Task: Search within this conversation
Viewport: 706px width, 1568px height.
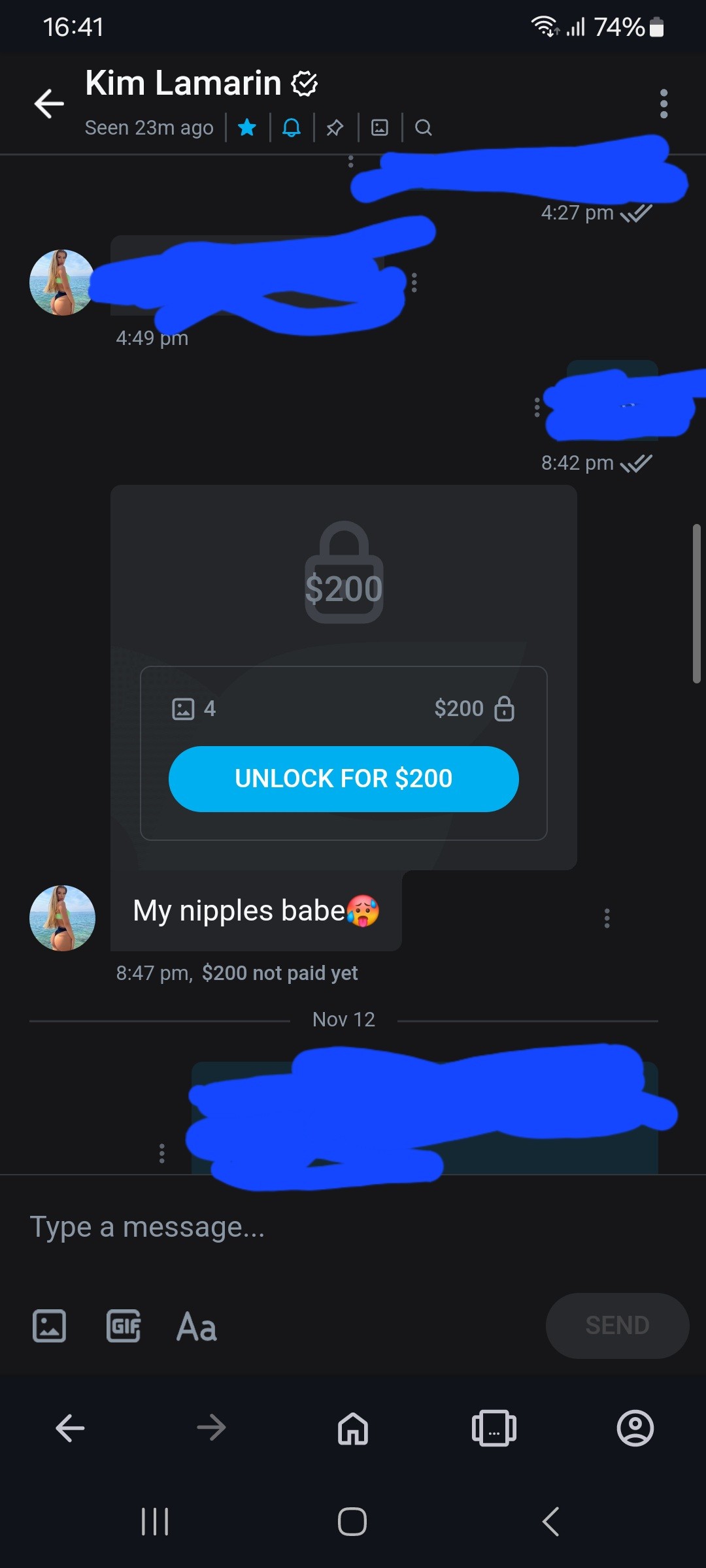Action: tap(424, 127)
